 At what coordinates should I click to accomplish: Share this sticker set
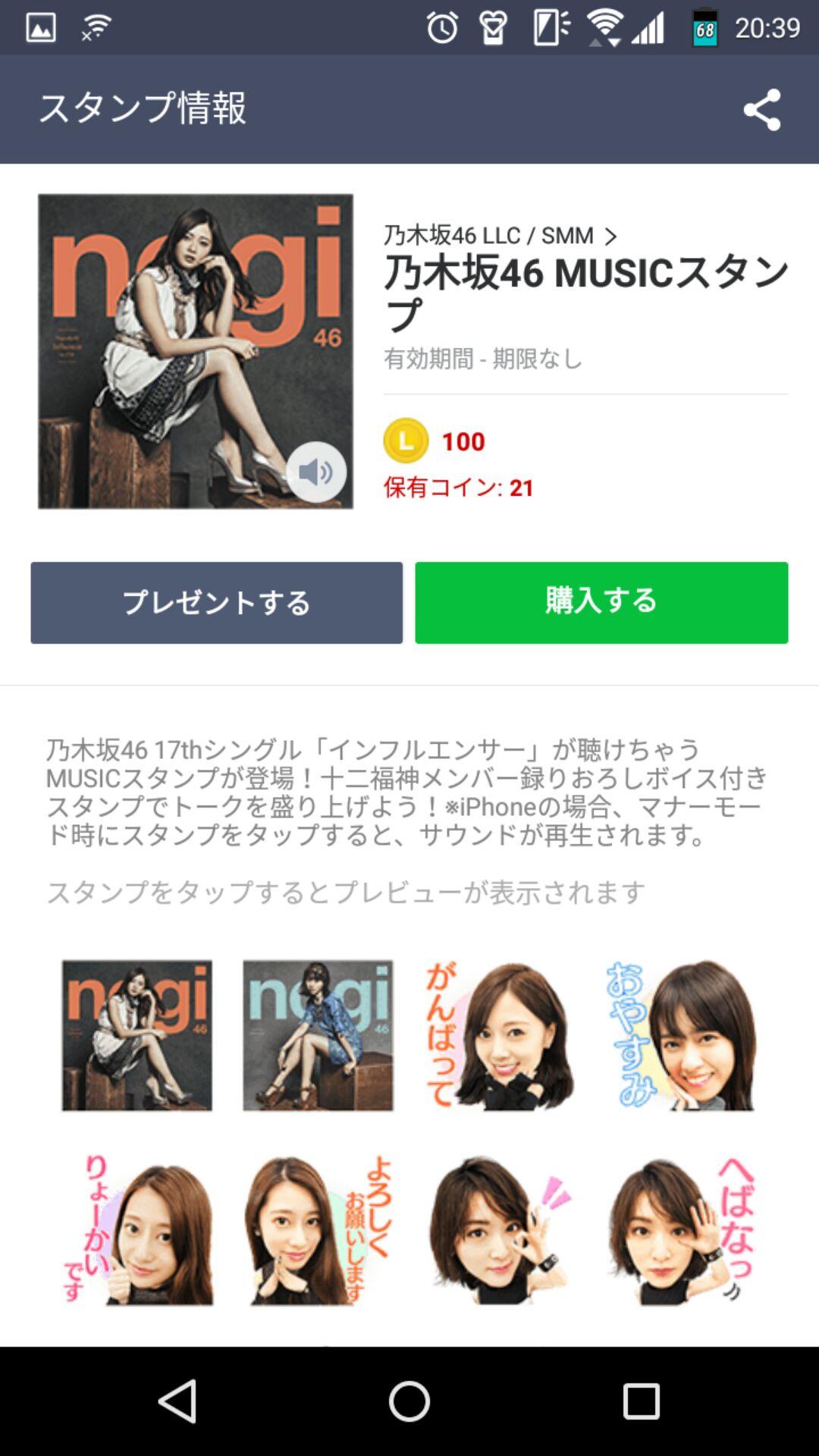pyautogui.click(x=761, y=110)
